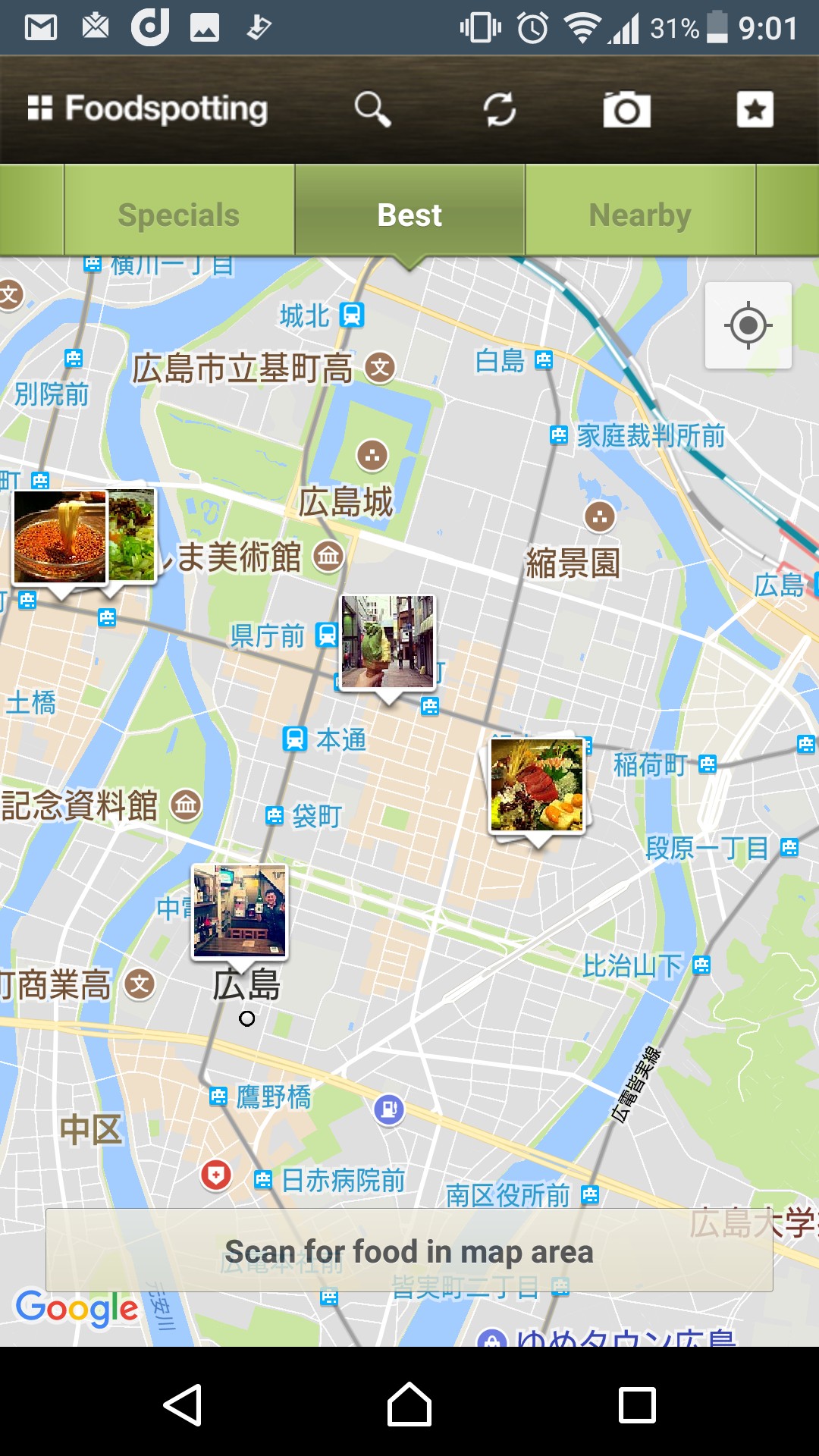
Task: Open the starred favorites icon
Action: 755,110
